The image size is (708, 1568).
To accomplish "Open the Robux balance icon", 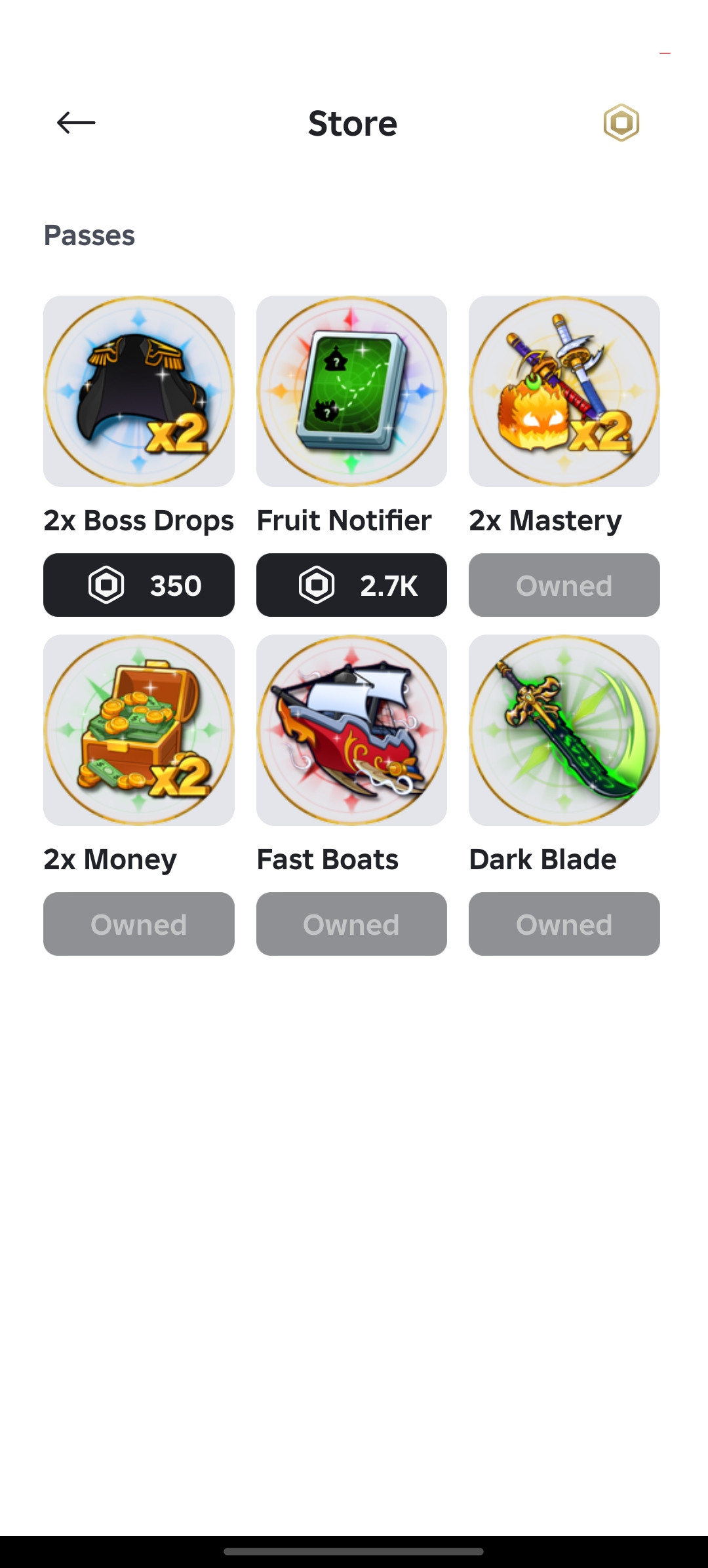I will point(621,123).
